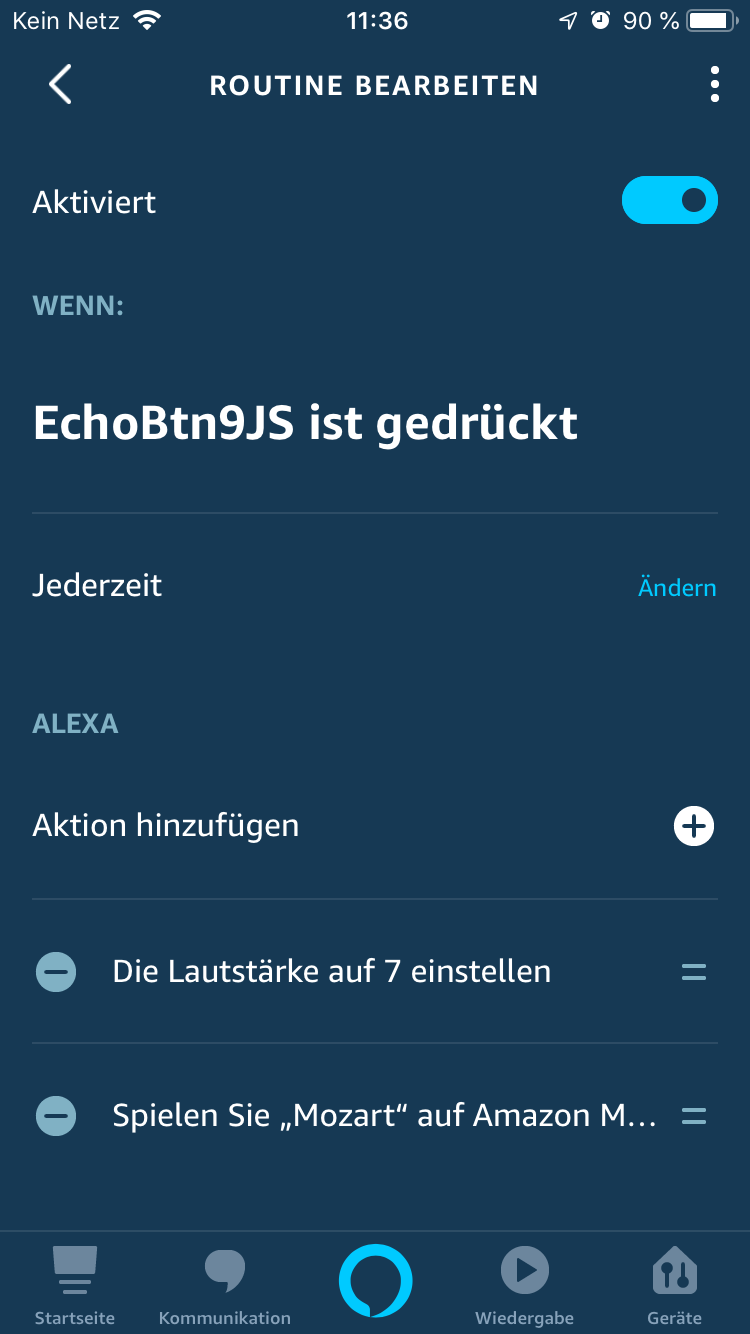Disable the Aktiviert switch
This screenshot has height=1334, width=750.
coord(669,200)
